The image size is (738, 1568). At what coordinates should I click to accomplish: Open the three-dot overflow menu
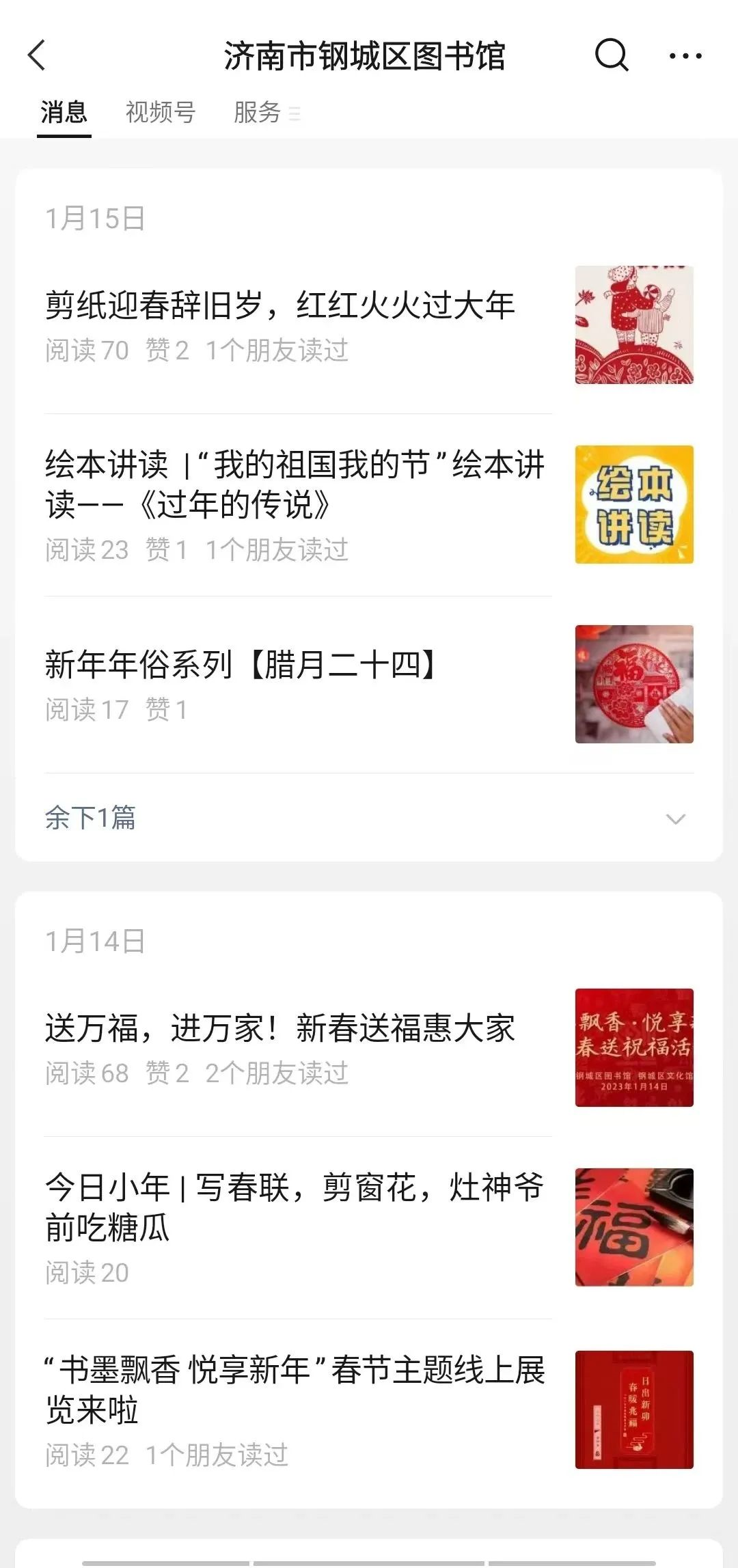(x=685, y=56)
